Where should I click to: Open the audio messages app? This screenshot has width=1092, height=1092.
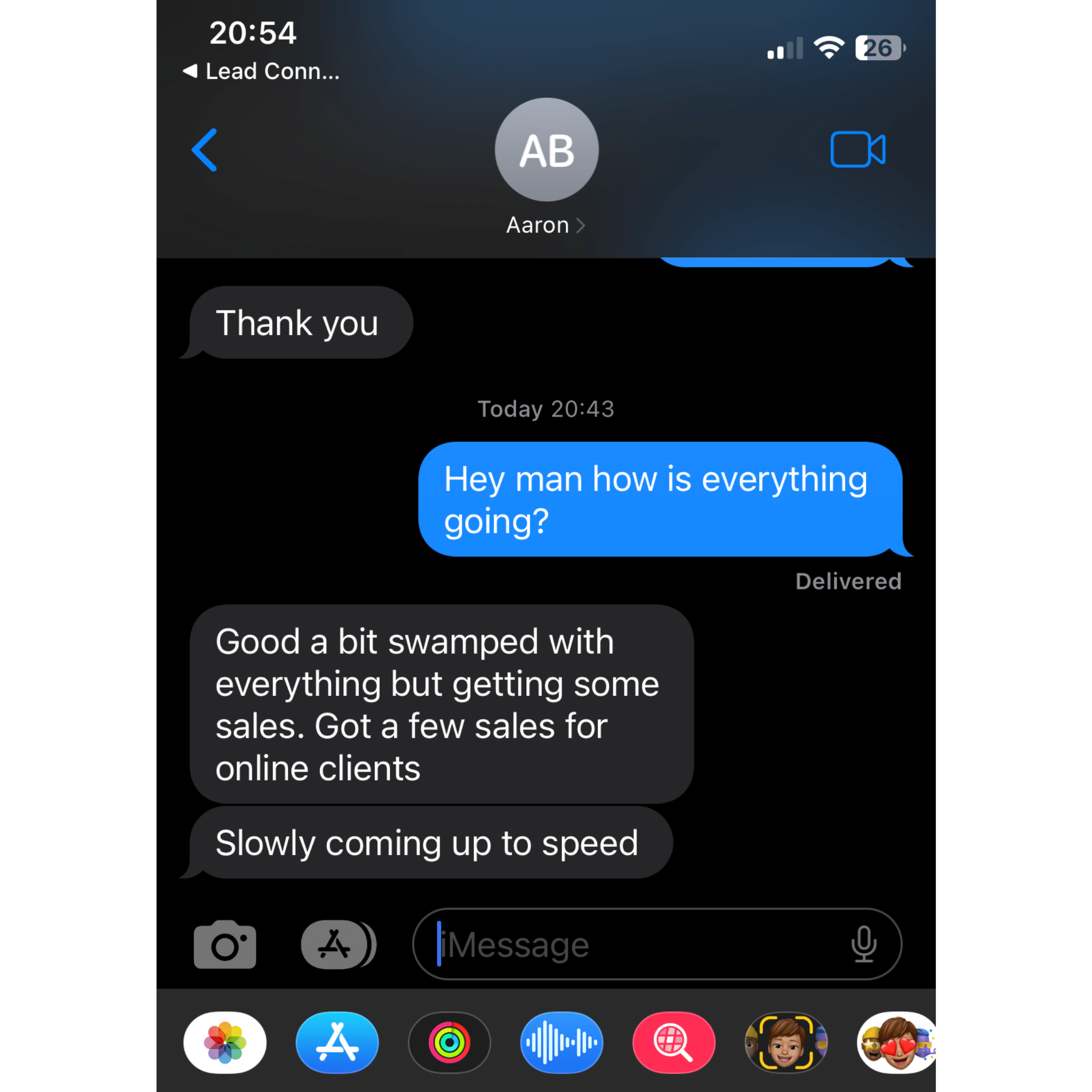point(561,1041)
